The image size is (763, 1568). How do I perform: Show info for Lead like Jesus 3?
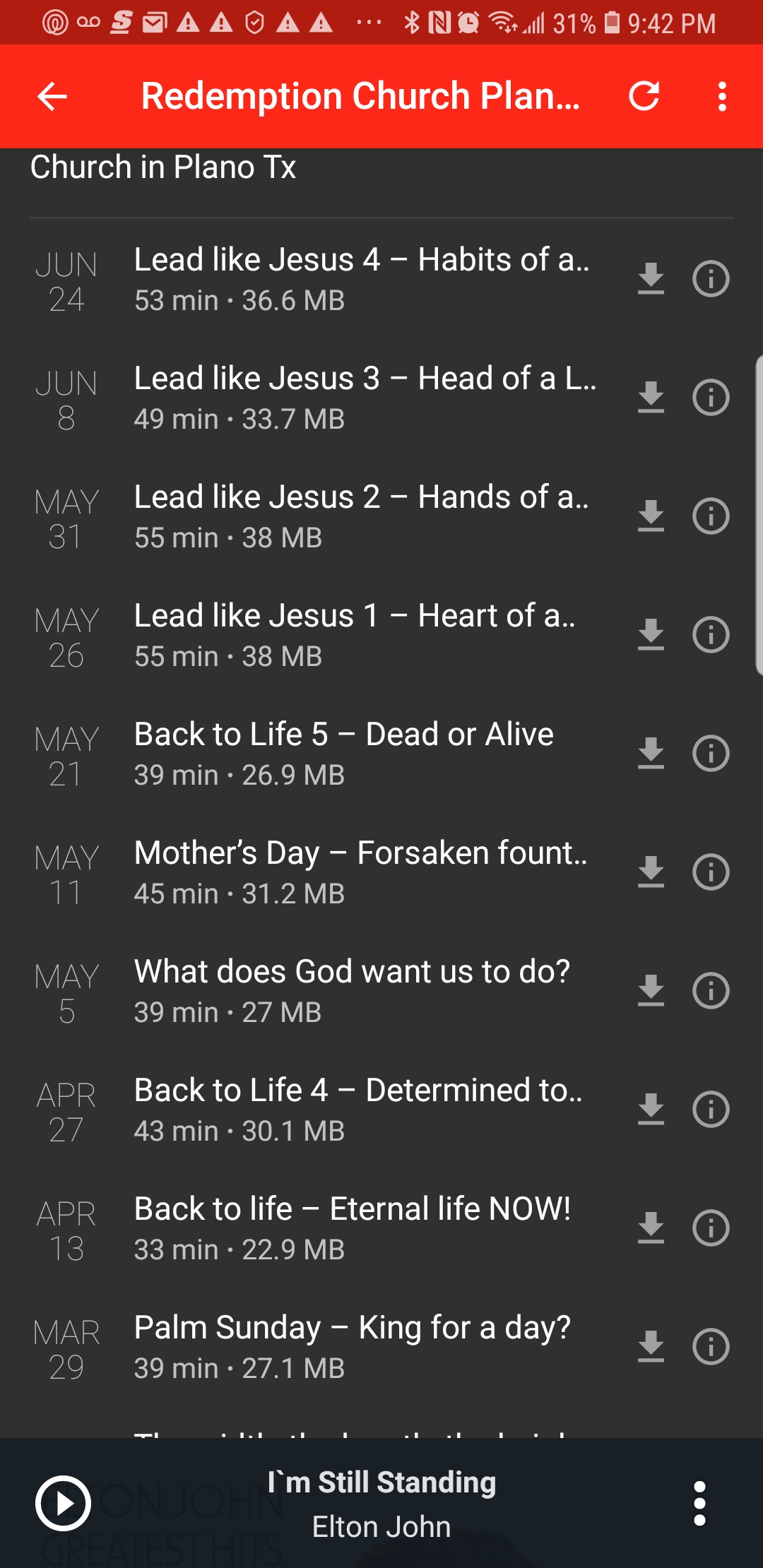tap(710, 397)
